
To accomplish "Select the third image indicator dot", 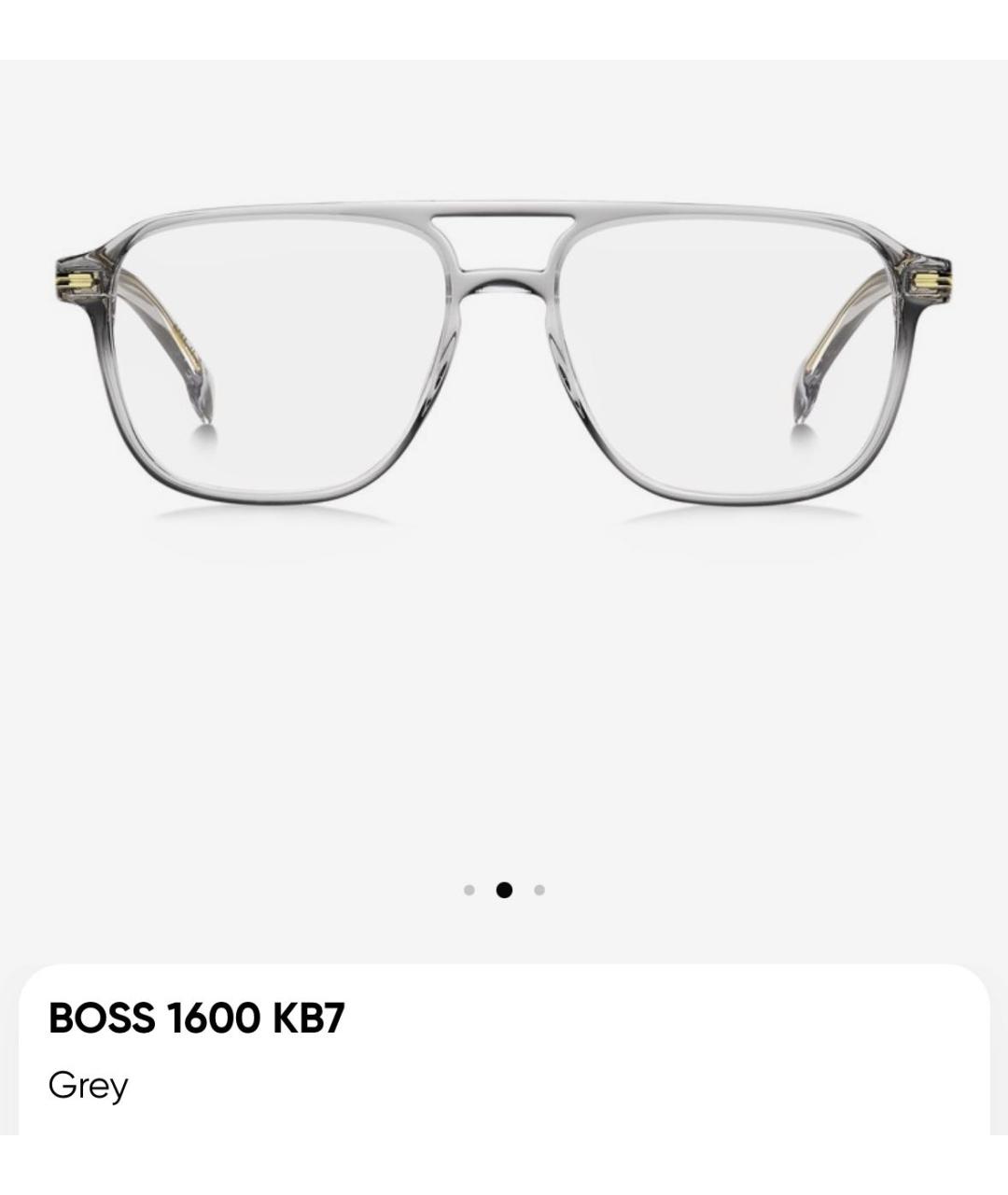I will coord(539,890).
